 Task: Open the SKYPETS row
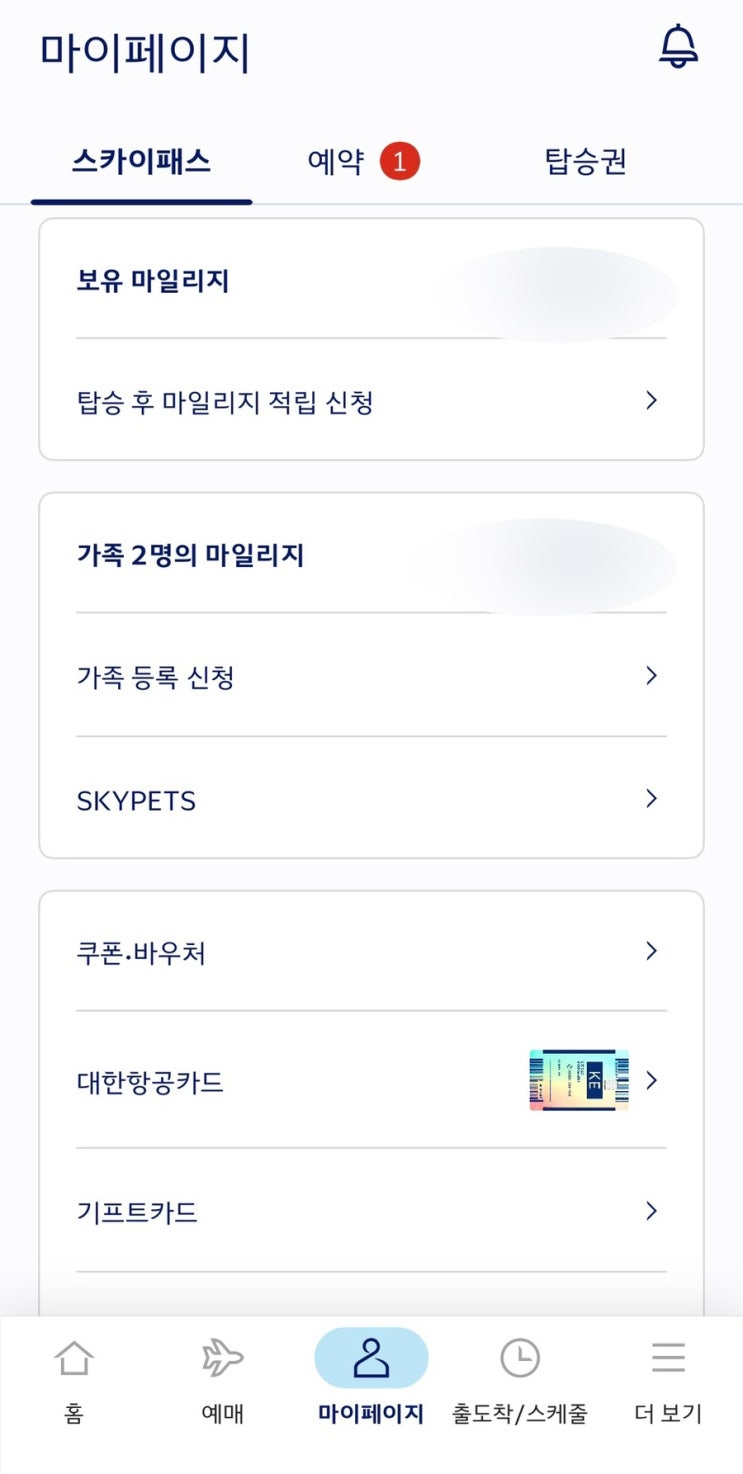[x=370, y=800]
